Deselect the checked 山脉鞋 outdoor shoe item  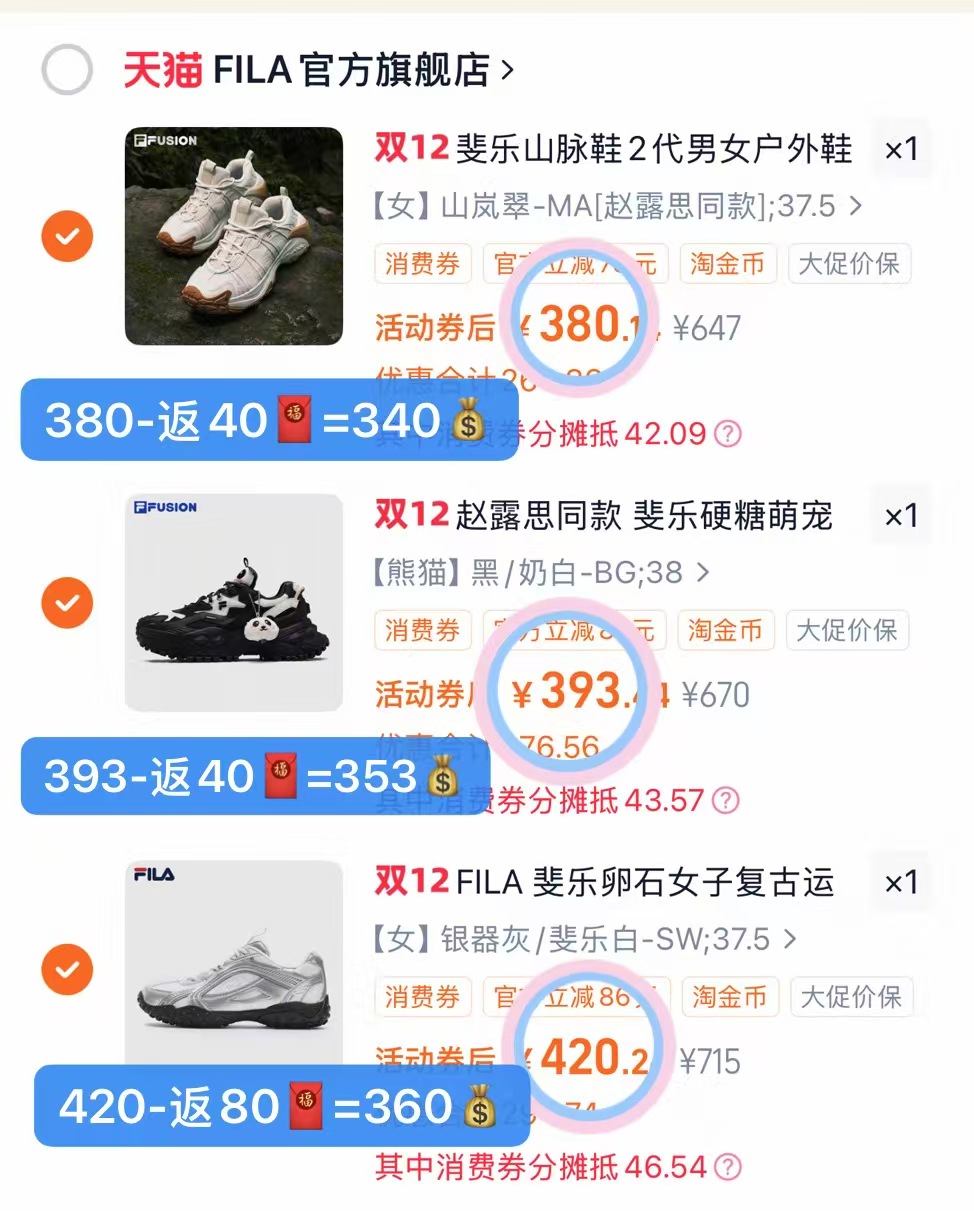click(66, 236)
